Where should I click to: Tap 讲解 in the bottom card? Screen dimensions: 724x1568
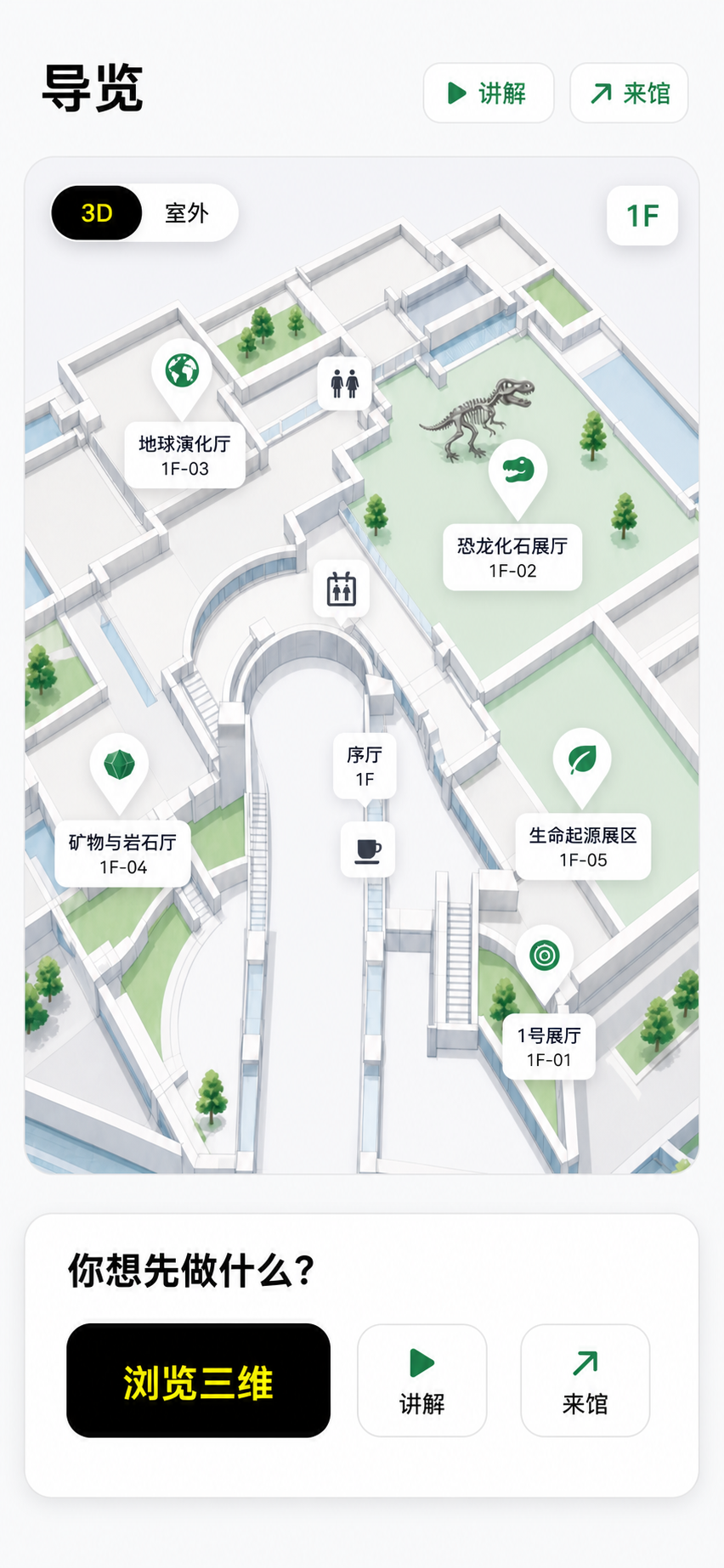click(x=422, y=1380)
